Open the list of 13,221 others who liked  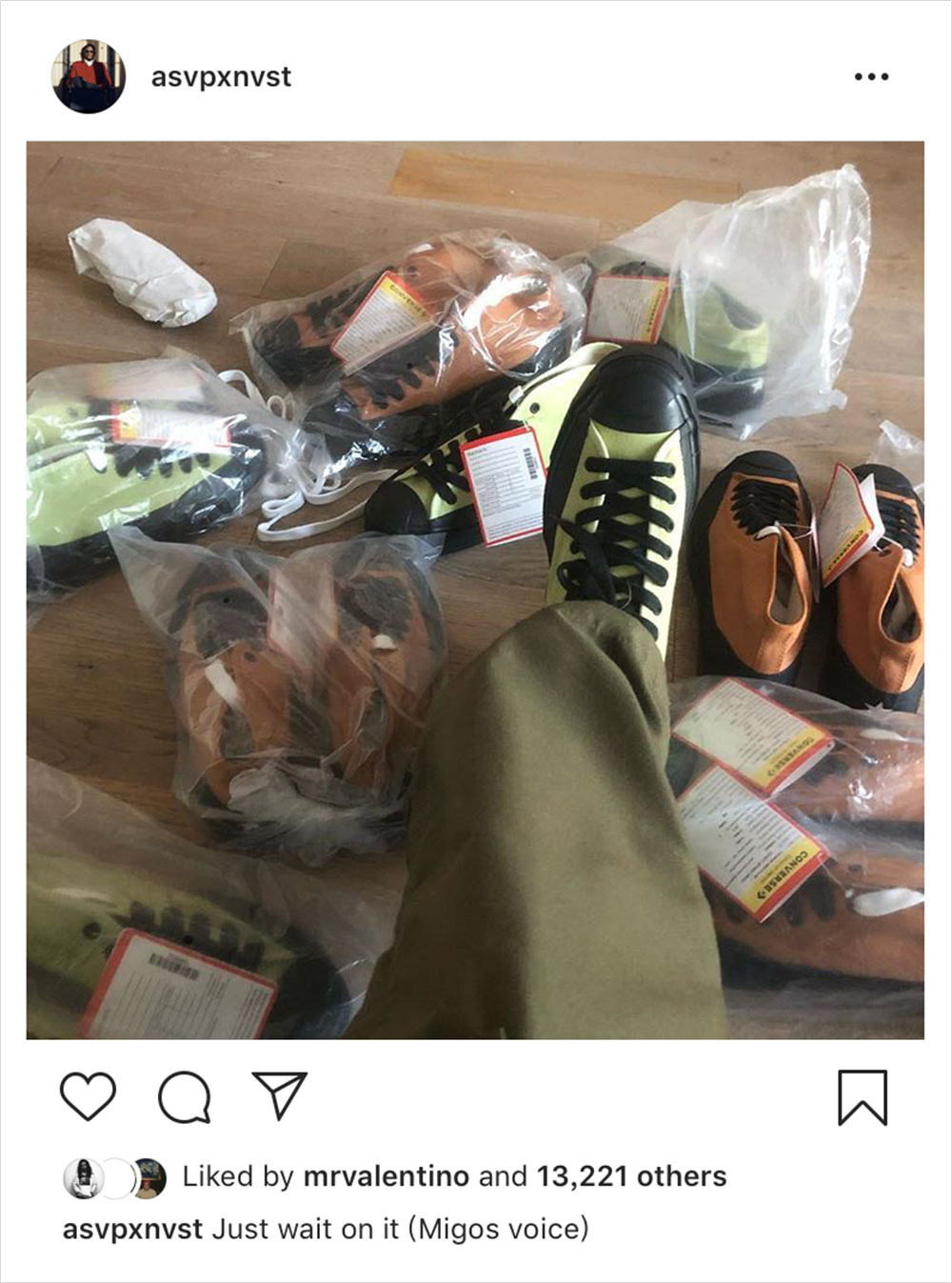point(631,1177)
